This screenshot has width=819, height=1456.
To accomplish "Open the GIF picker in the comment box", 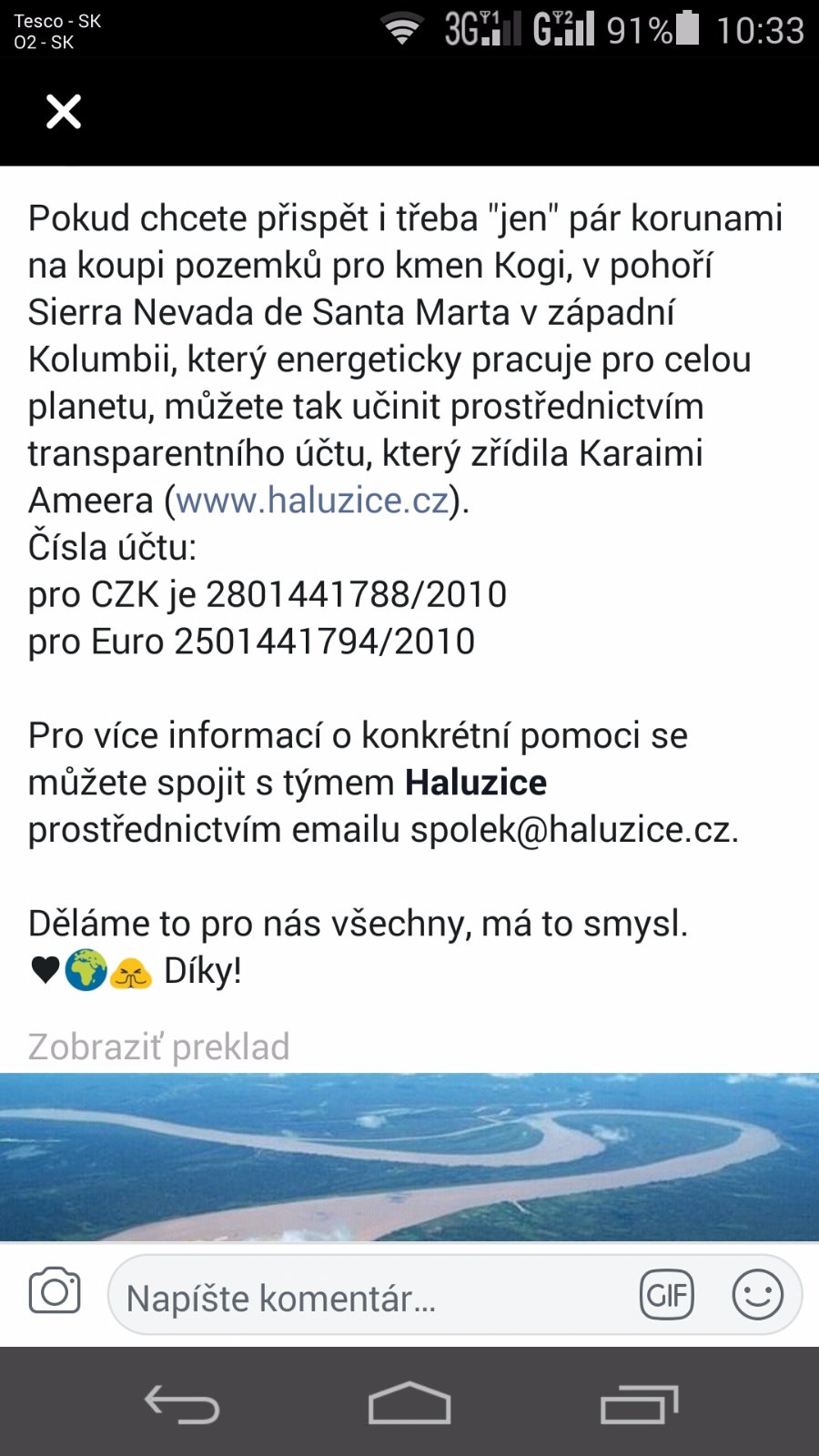I will (667, 1295).
